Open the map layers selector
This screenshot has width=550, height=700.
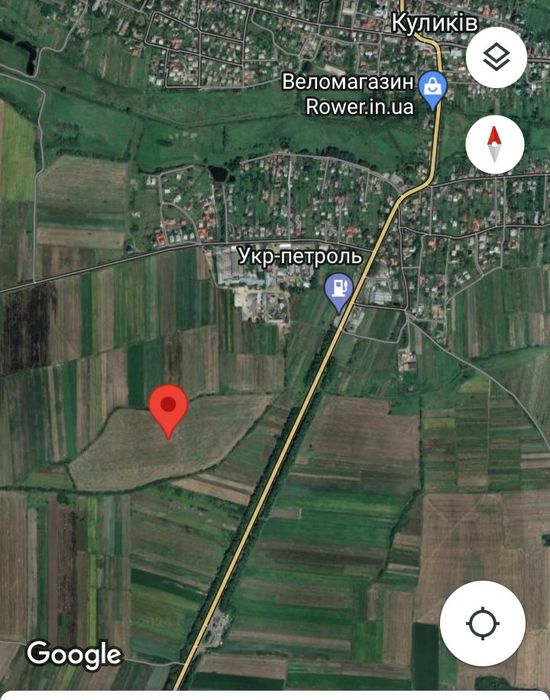[496, 58]
